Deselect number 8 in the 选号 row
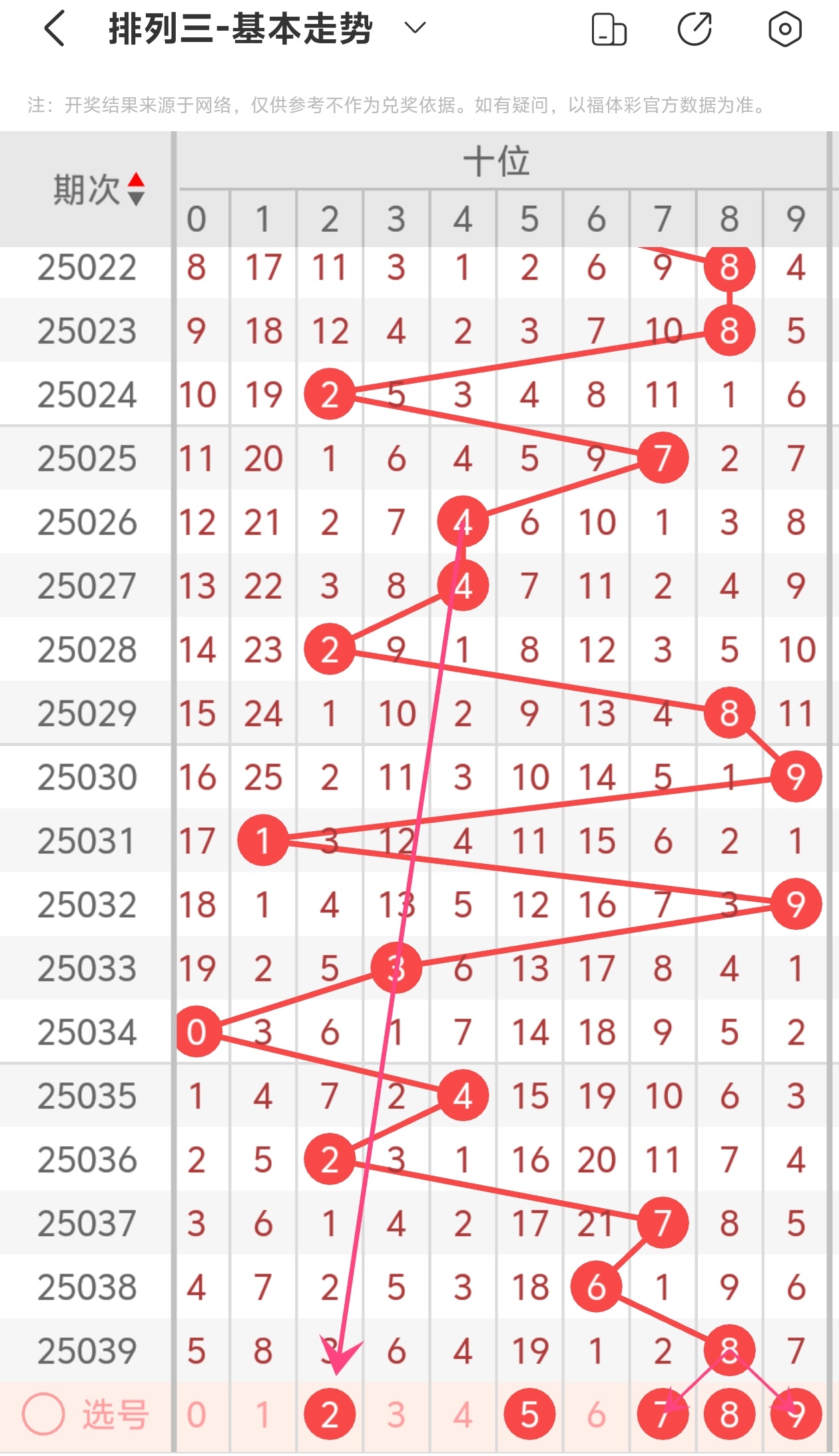Viewport: 839px width, 1456px height. click(x=729, y=1414)
